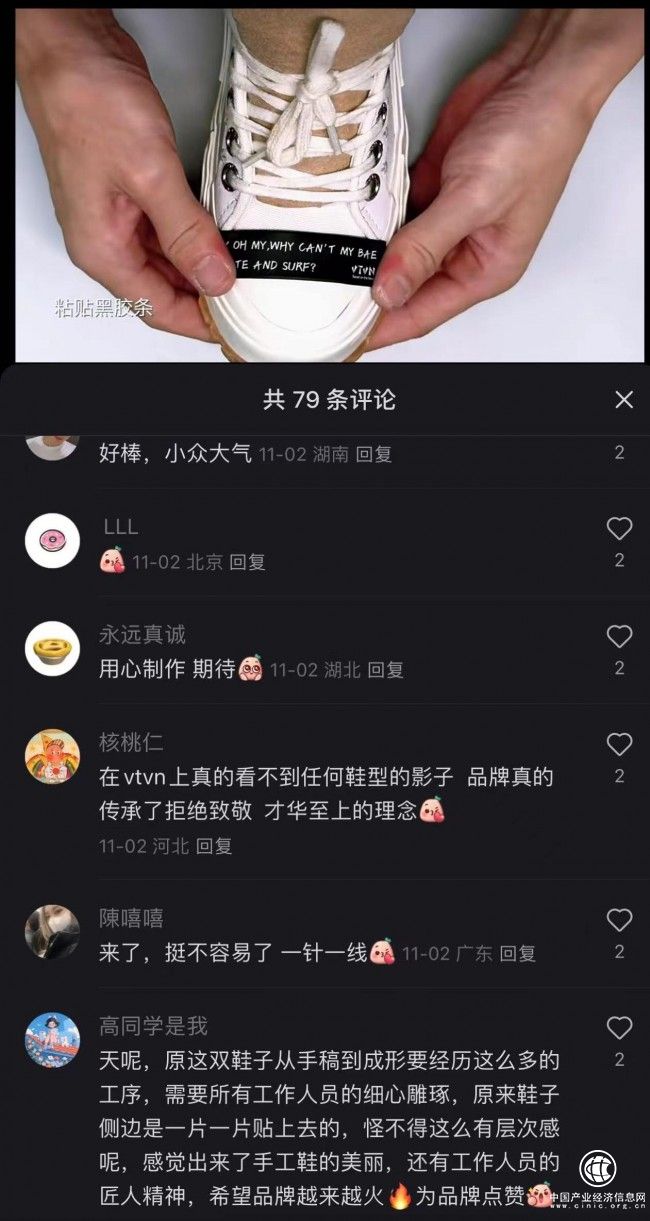Open LLL's profile avatar
The image size is (650, 1221).
click(52, 541)
